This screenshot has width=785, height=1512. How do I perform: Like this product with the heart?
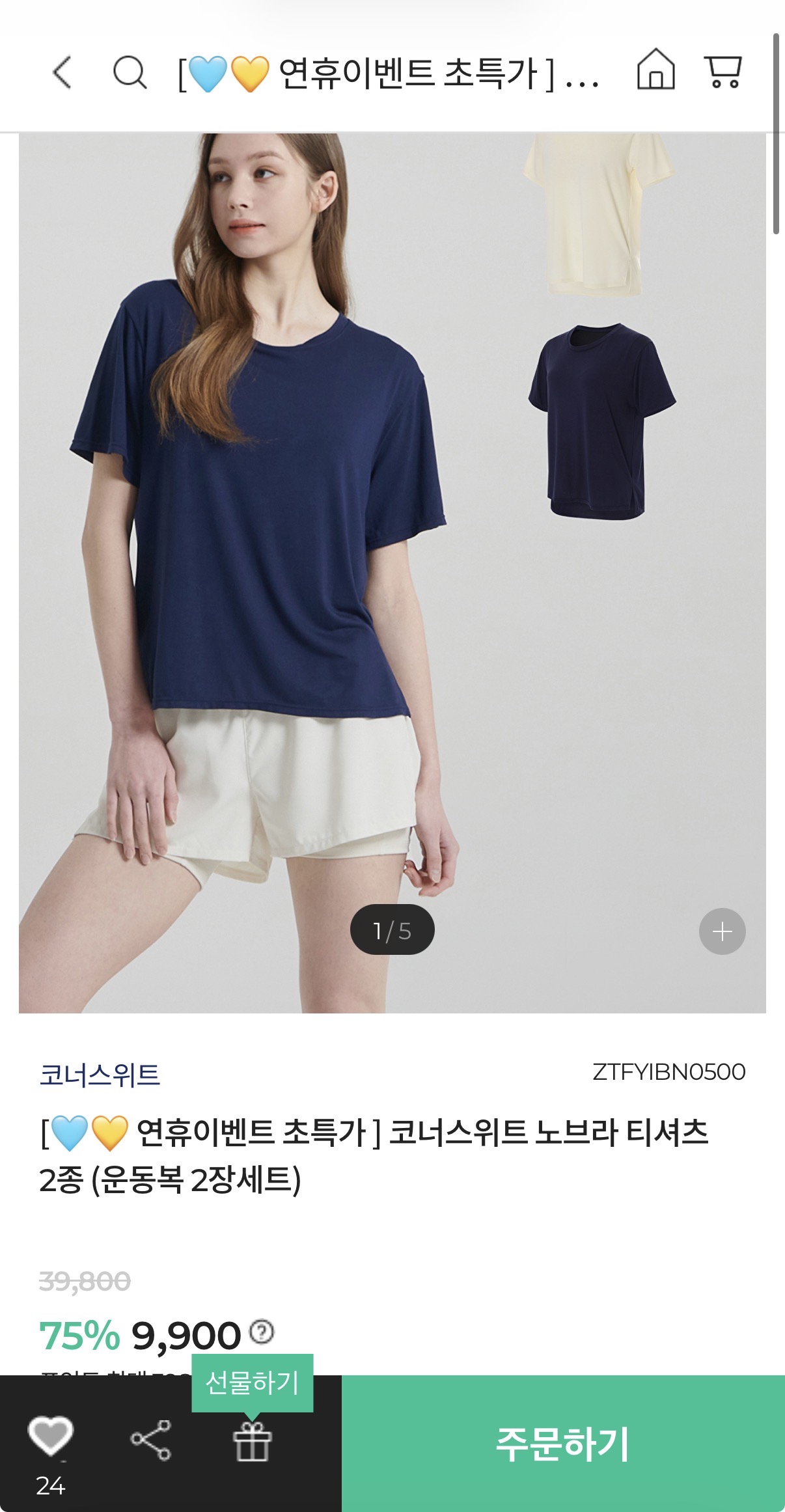point(50,1436)
